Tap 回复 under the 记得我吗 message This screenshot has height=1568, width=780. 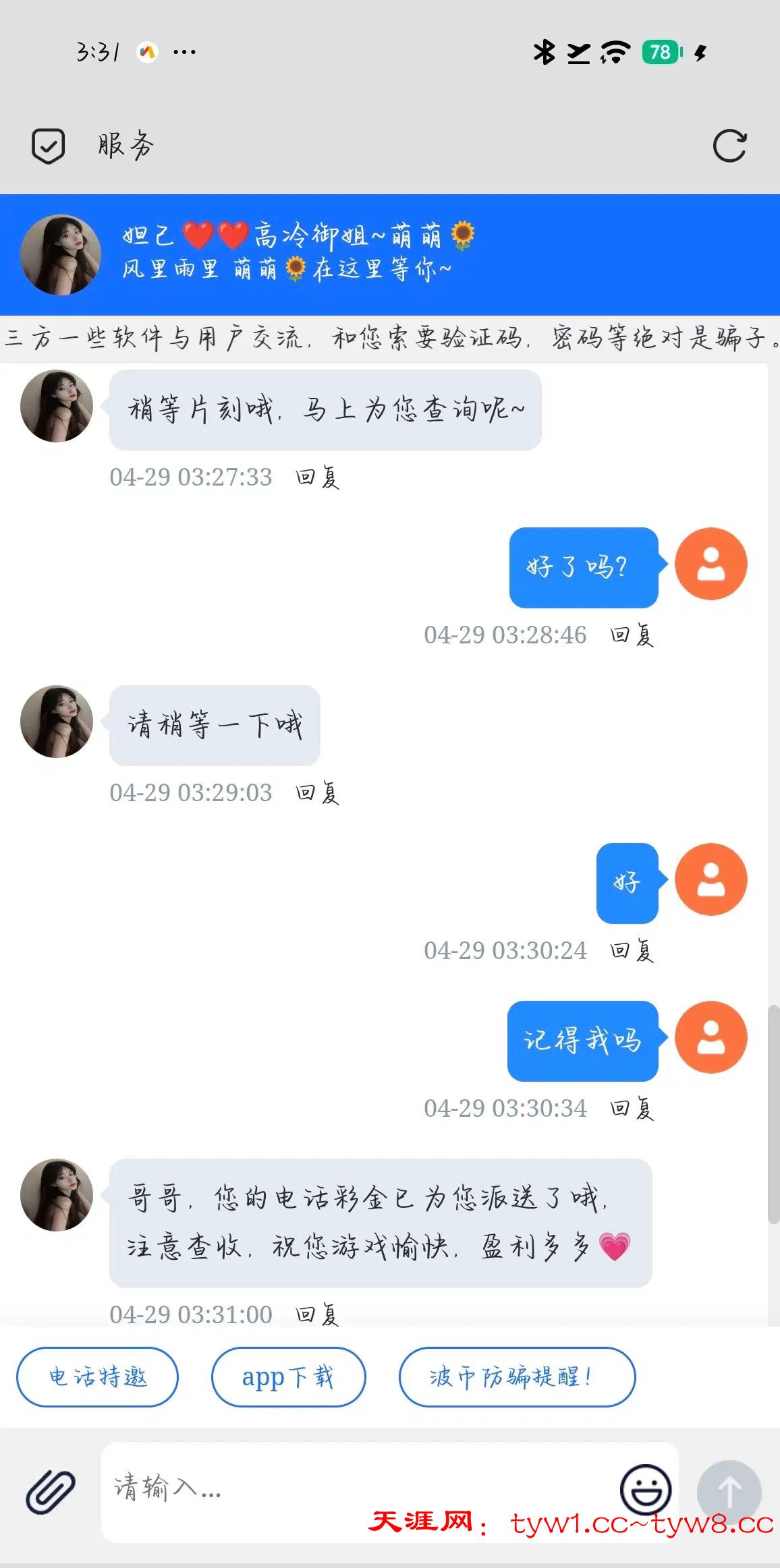[x=632, y=1109]
